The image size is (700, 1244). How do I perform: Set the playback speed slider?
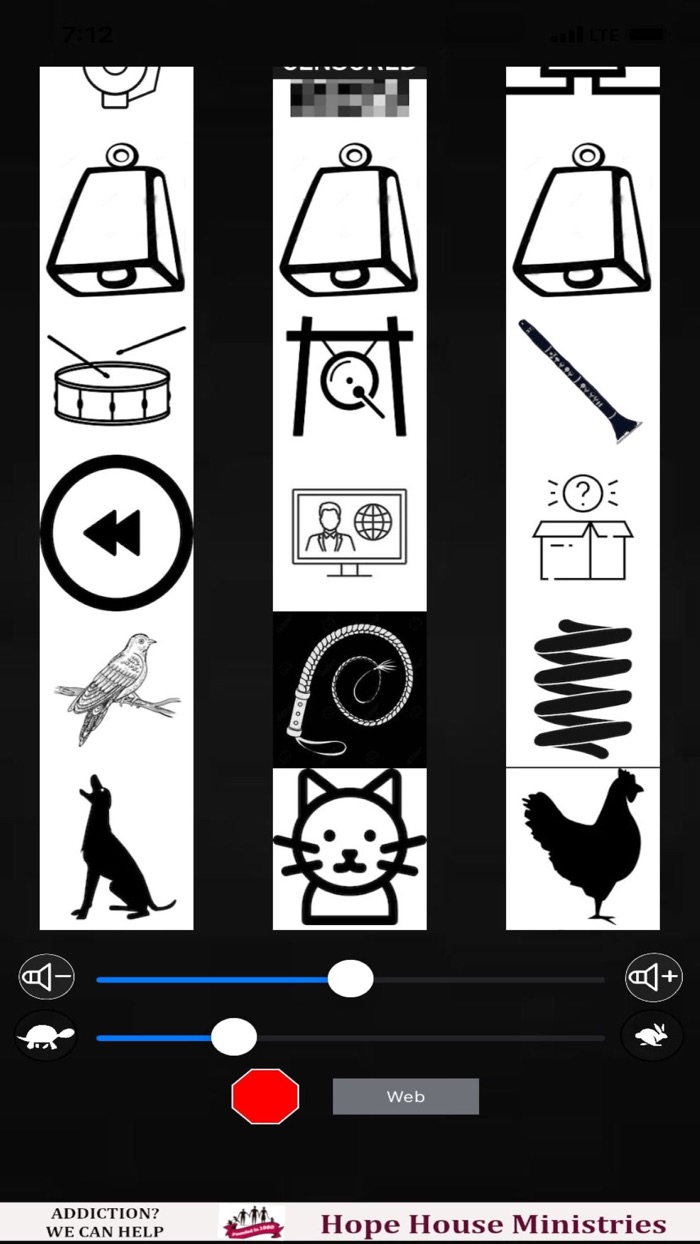[x=351, y=1038]
